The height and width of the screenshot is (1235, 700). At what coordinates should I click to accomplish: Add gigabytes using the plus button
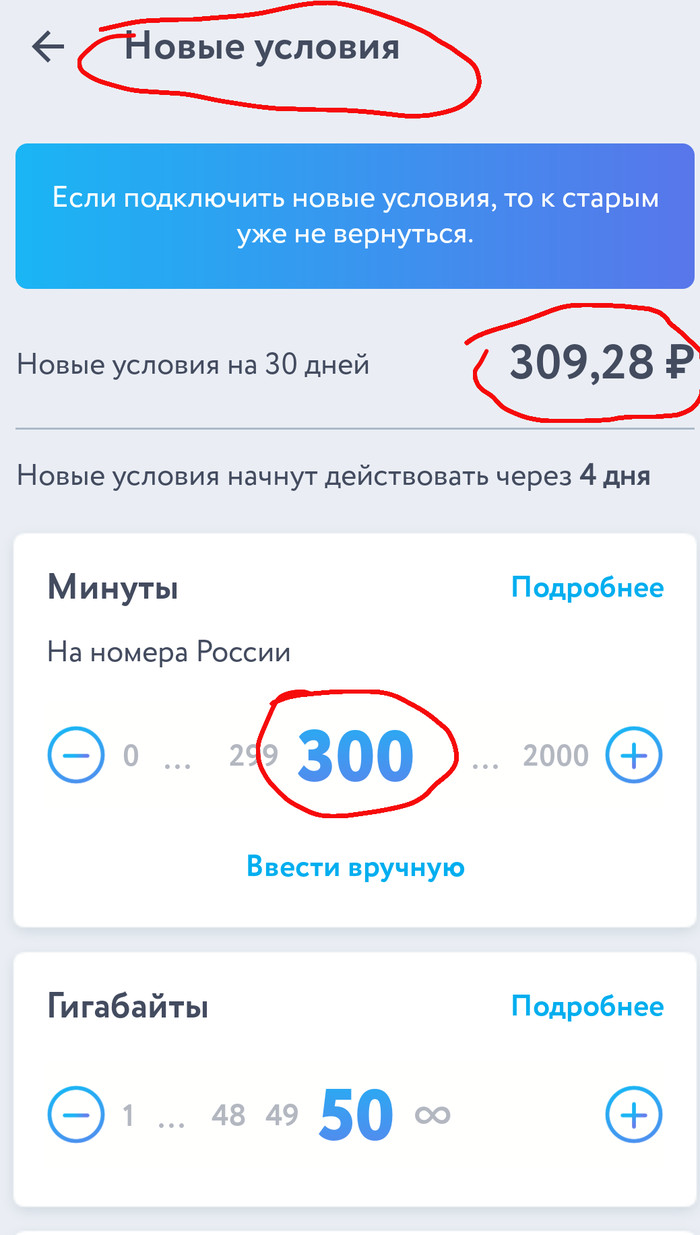pyautogui.click(x=634, y=1114)
